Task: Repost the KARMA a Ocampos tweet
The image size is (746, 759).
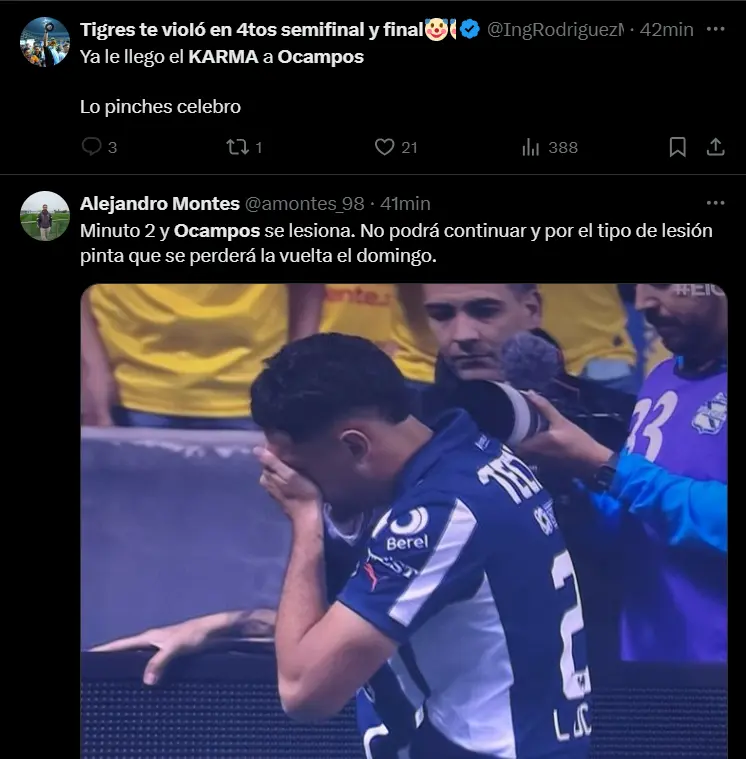Action: (x=238, y=147)
